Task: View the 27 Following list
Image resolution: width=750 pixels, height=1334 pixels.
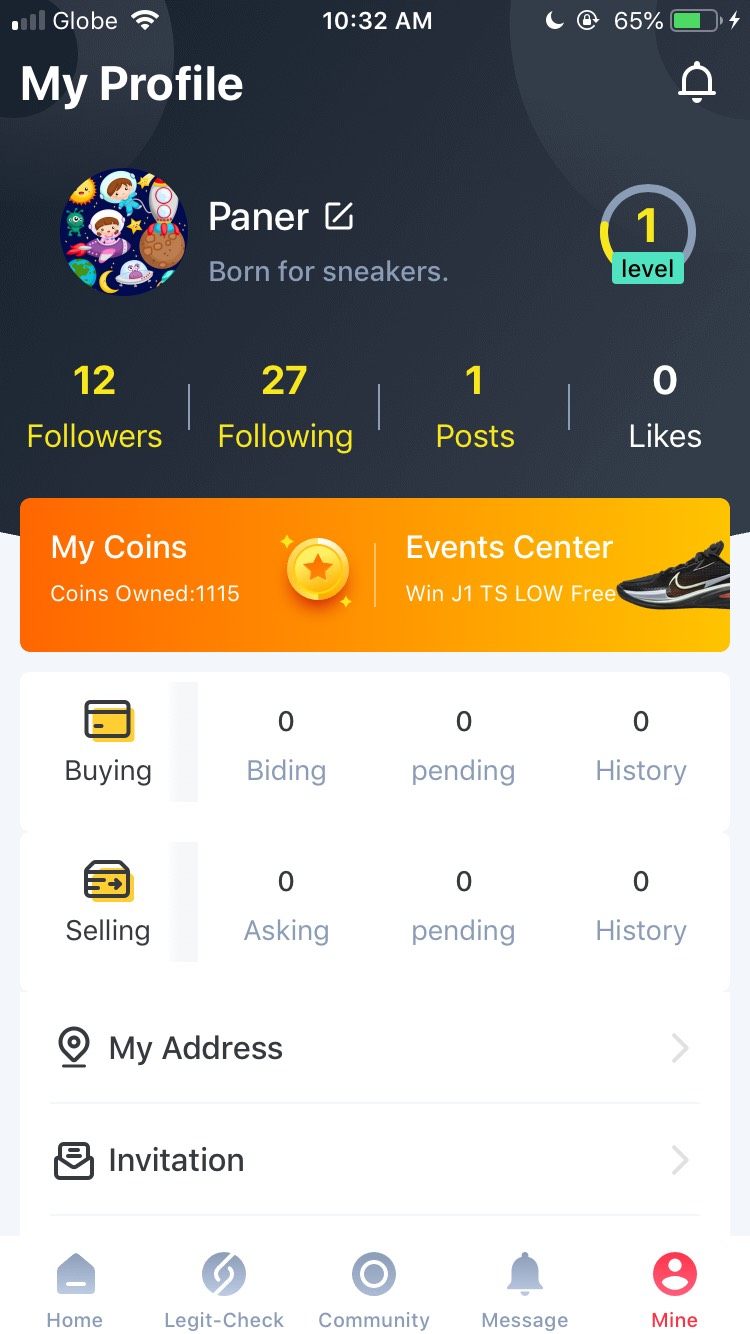Action: (x=285, y=407)
